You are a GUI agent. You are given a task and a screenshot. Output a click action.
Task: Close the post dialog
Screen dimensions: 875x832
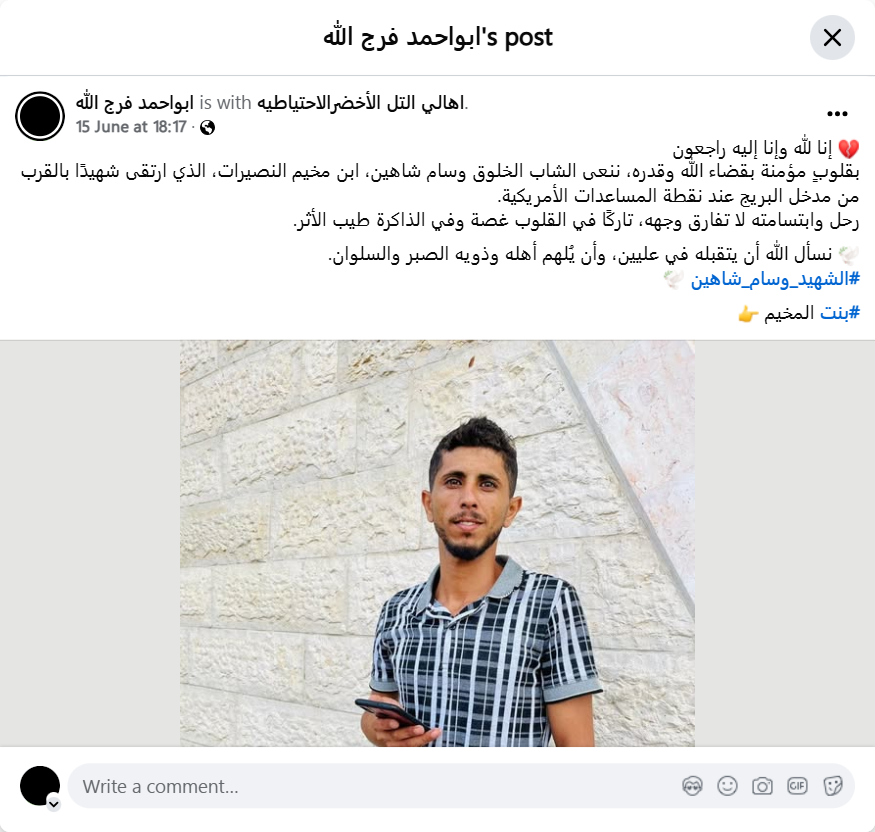[x=832, y=38]
